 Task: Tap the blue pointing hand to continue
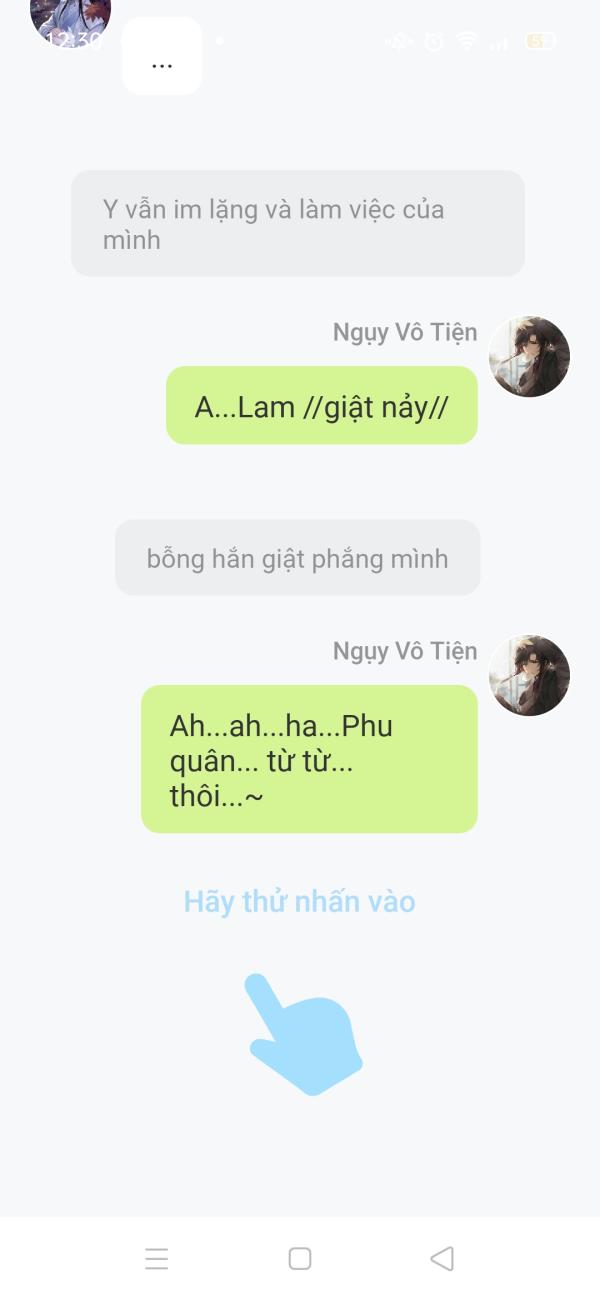click(304, 1036)
